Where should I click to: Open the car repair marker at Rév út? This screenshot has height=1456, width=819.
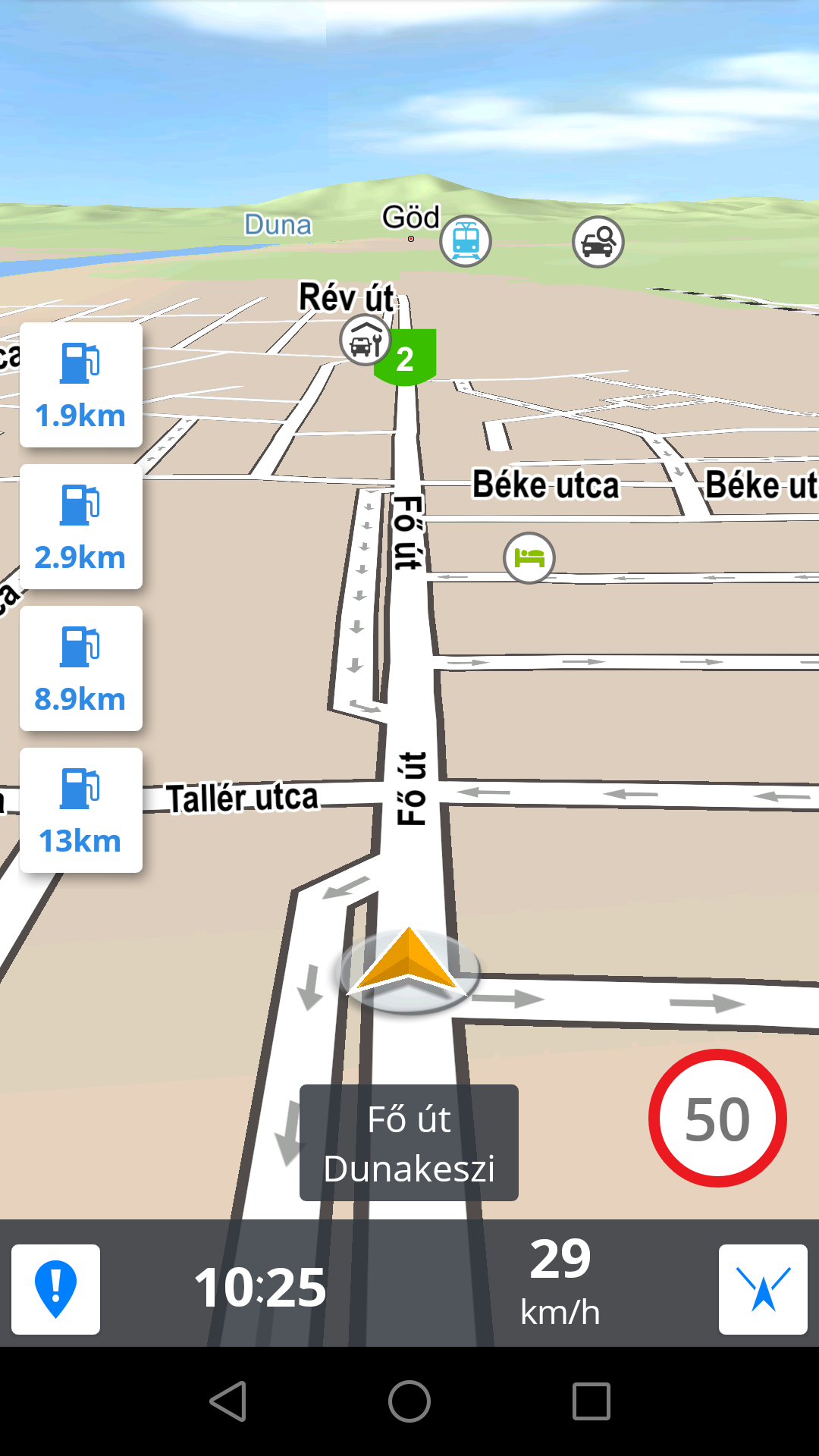(x=366, y=340)
